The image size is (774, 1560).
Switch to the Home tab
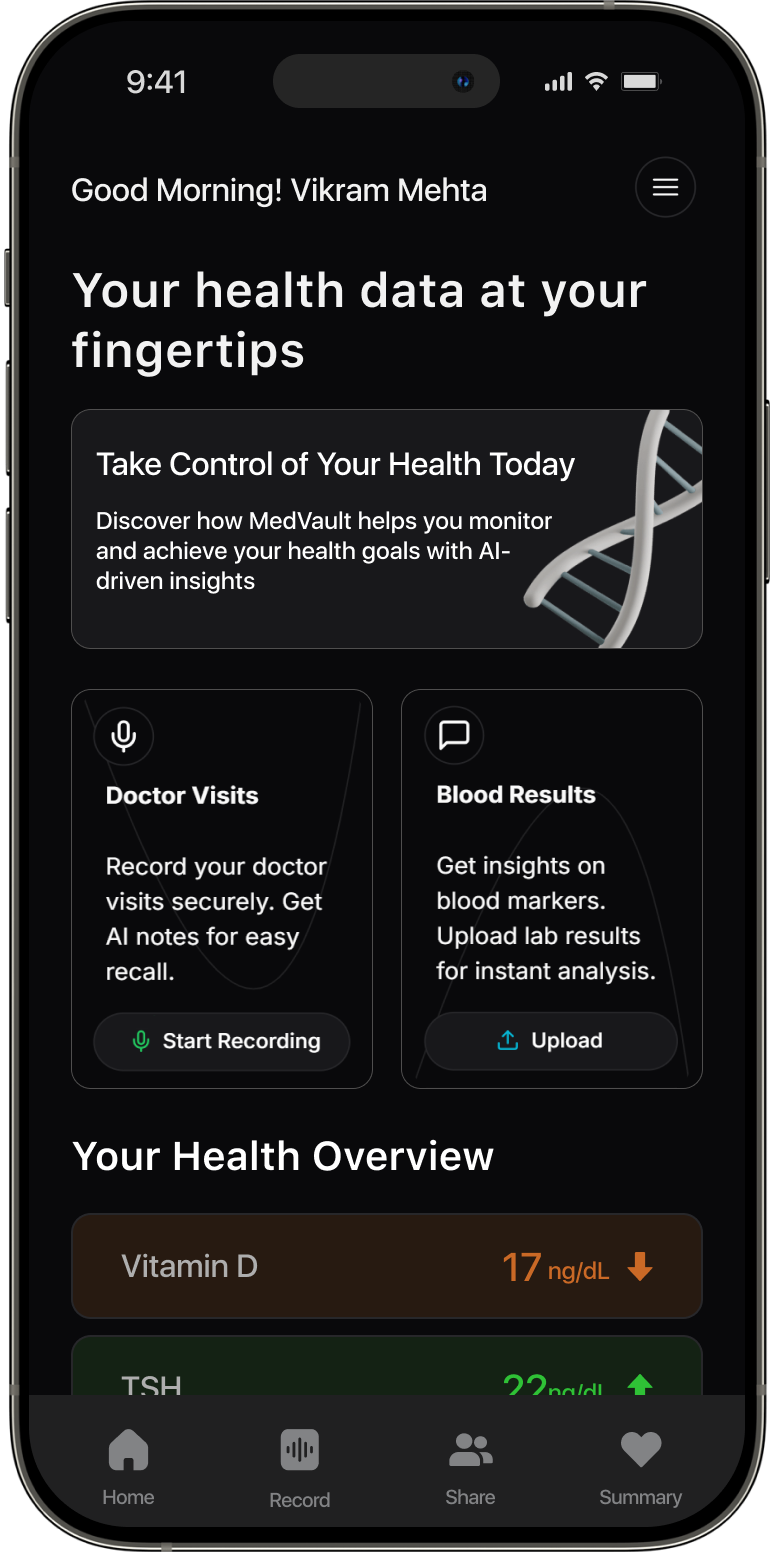coord(128,1466)
